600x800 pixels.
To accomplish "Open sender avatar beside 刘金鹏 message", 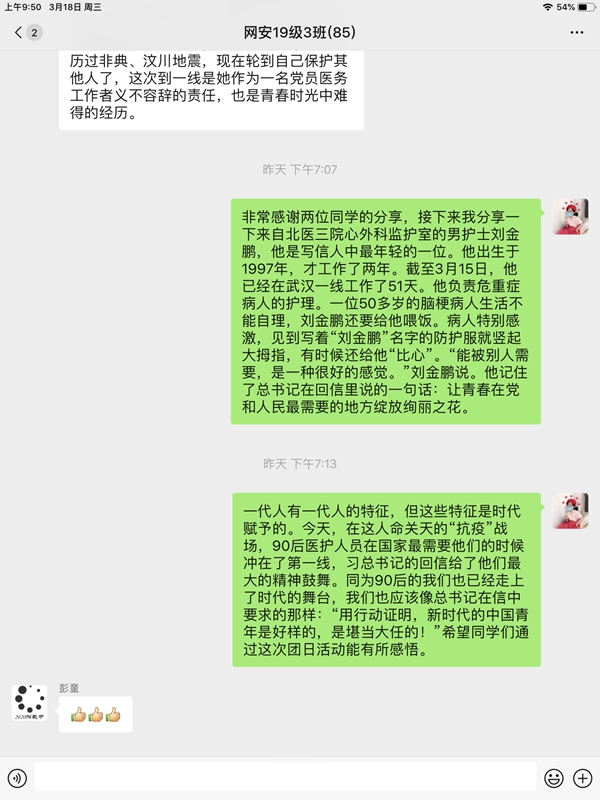I will tap(570, 216).
